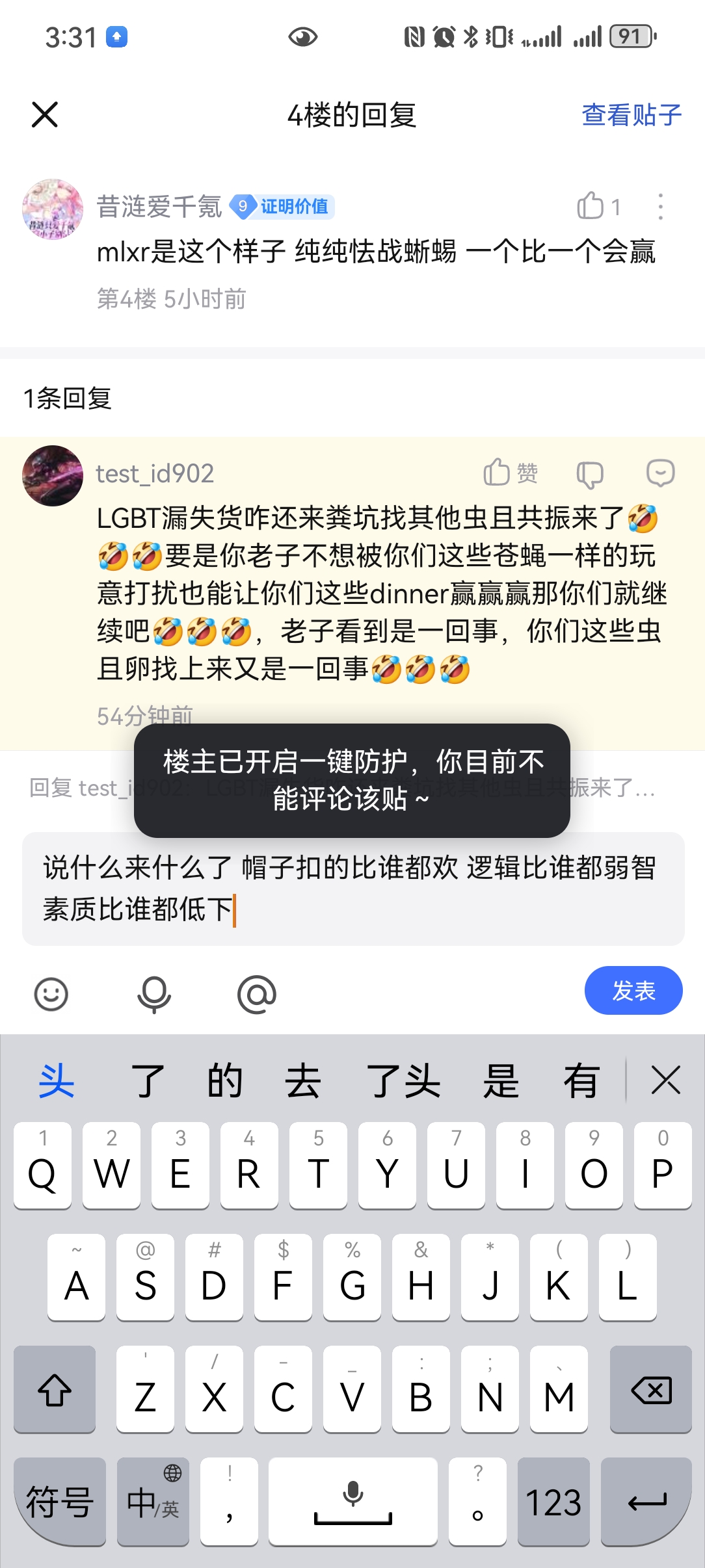Dismiss the keyboard suggestion bar
The height and width of the screenshot is (1568, 705).
665,1080
